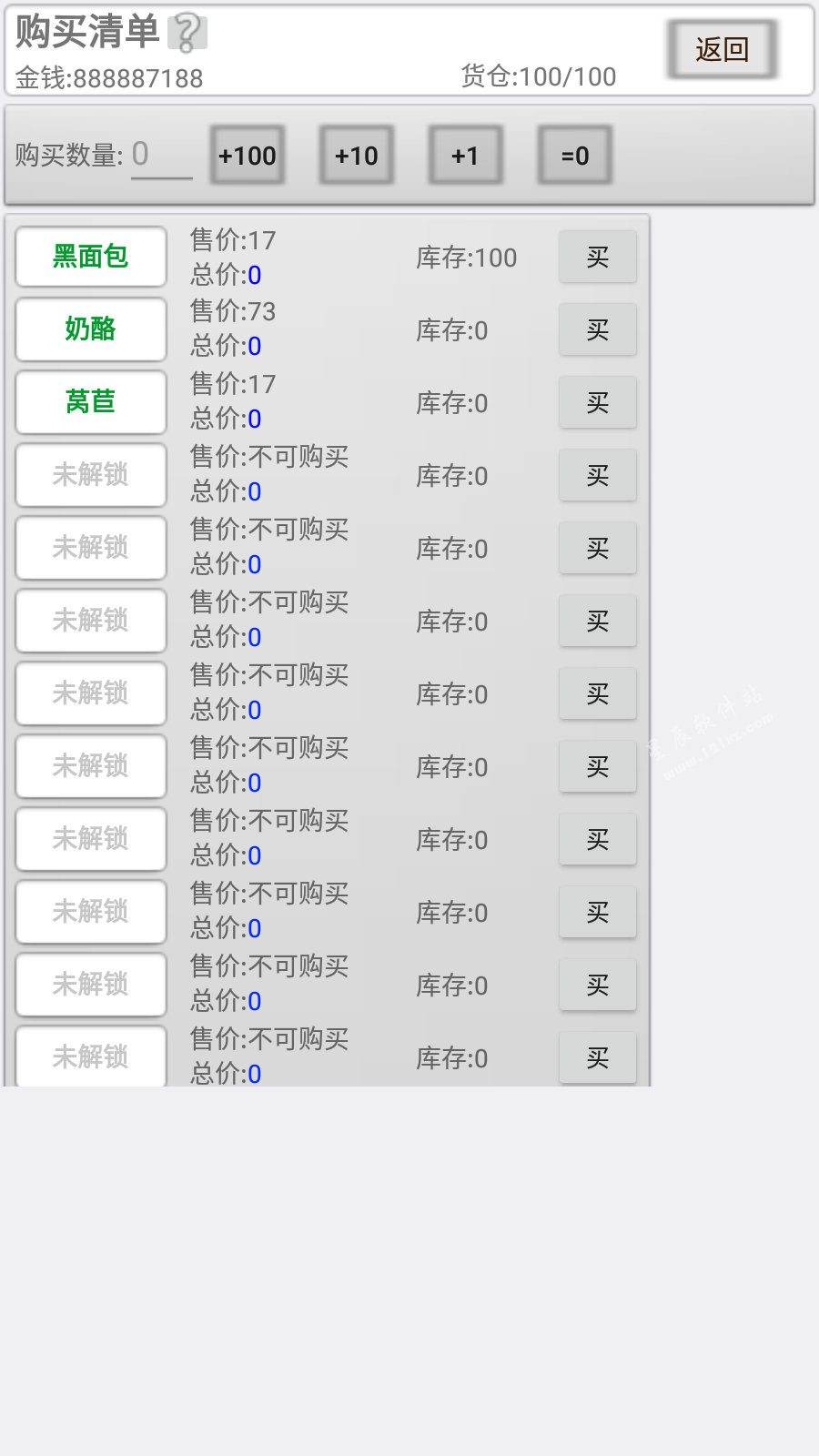Select the 莴苣 item
The image size is (819, 1456).
pyautogui.click(x=91, y=402)
